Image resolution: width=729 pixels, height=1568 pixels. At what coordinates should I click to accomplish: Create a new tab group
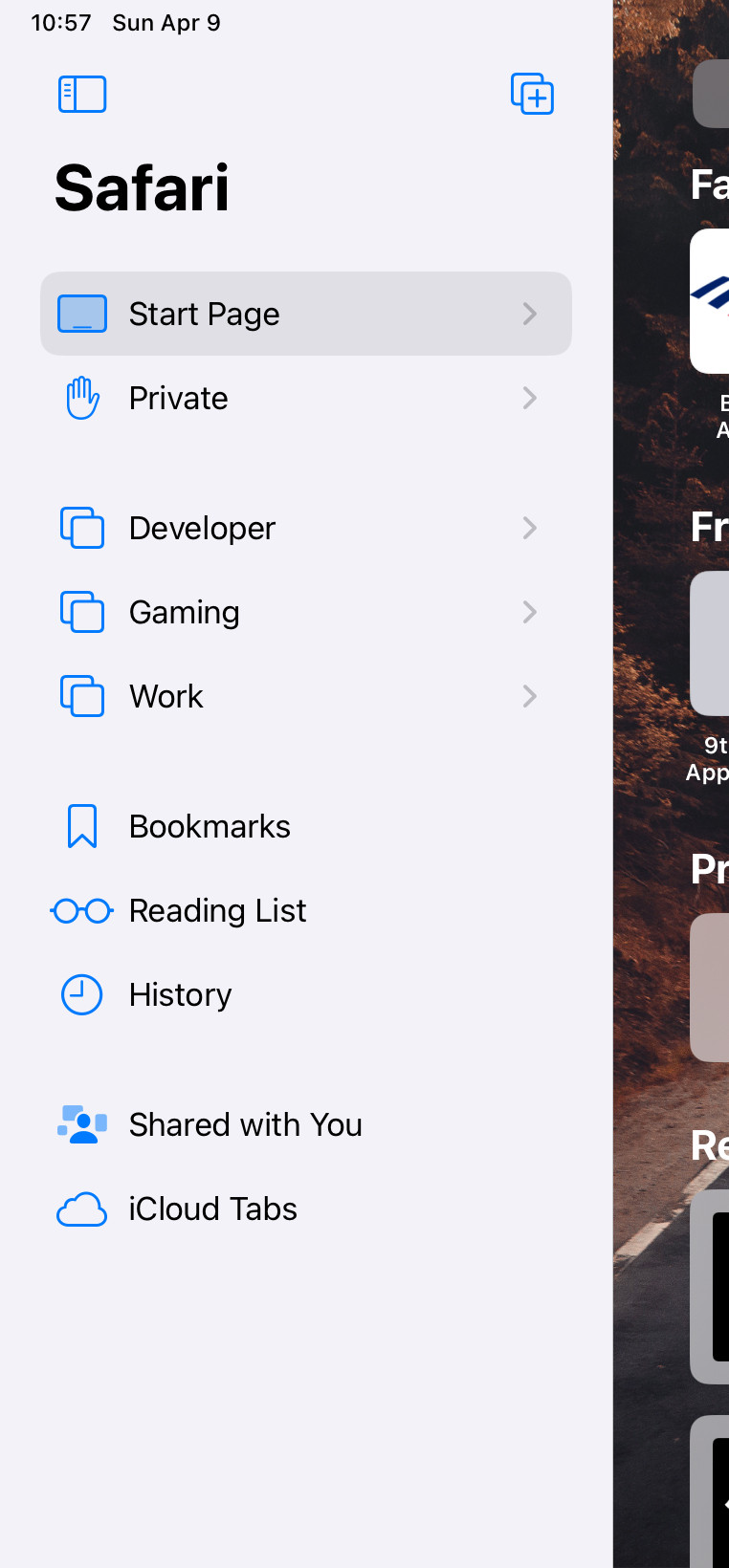[x=532, y=95]
